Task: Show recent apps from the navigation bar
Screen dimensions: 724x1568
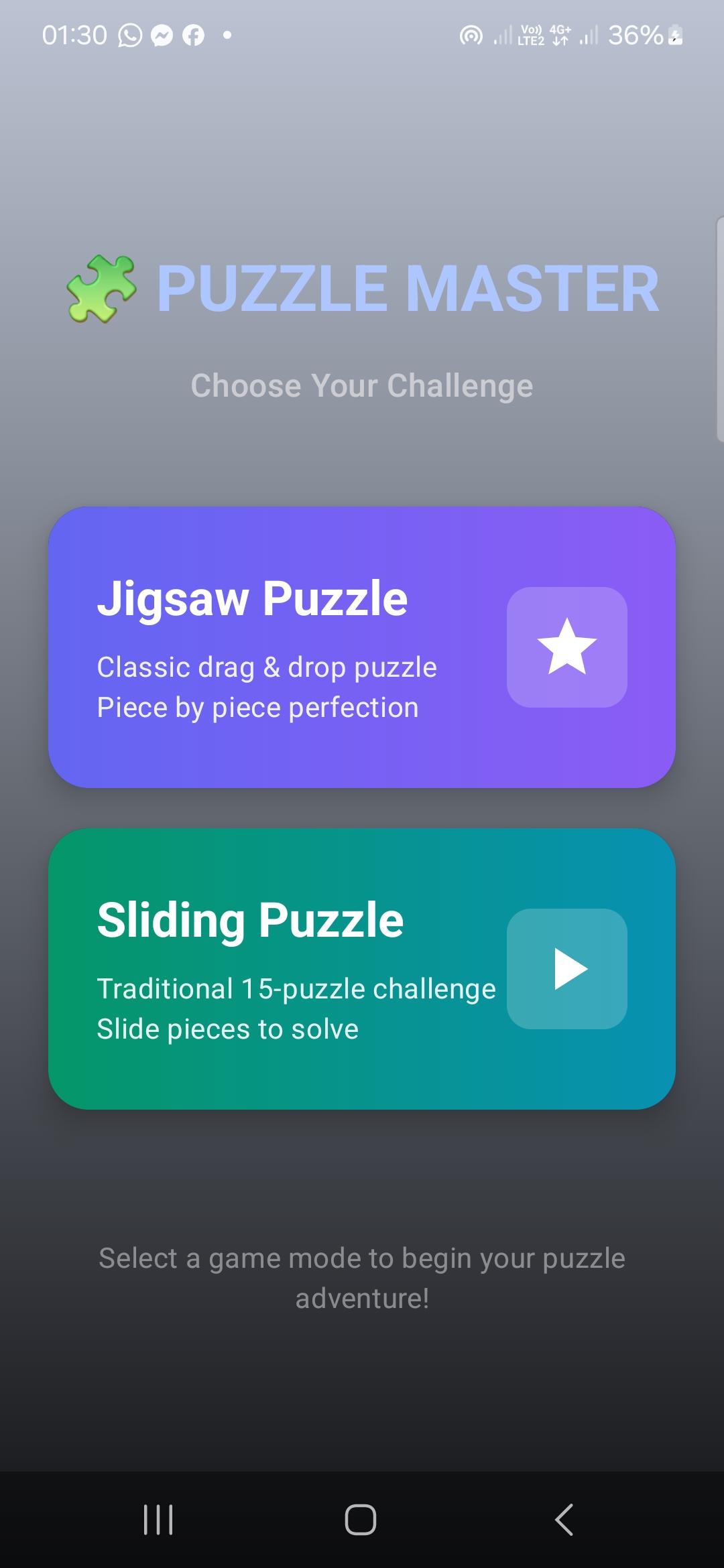Action: click(x=158, y=1519)
